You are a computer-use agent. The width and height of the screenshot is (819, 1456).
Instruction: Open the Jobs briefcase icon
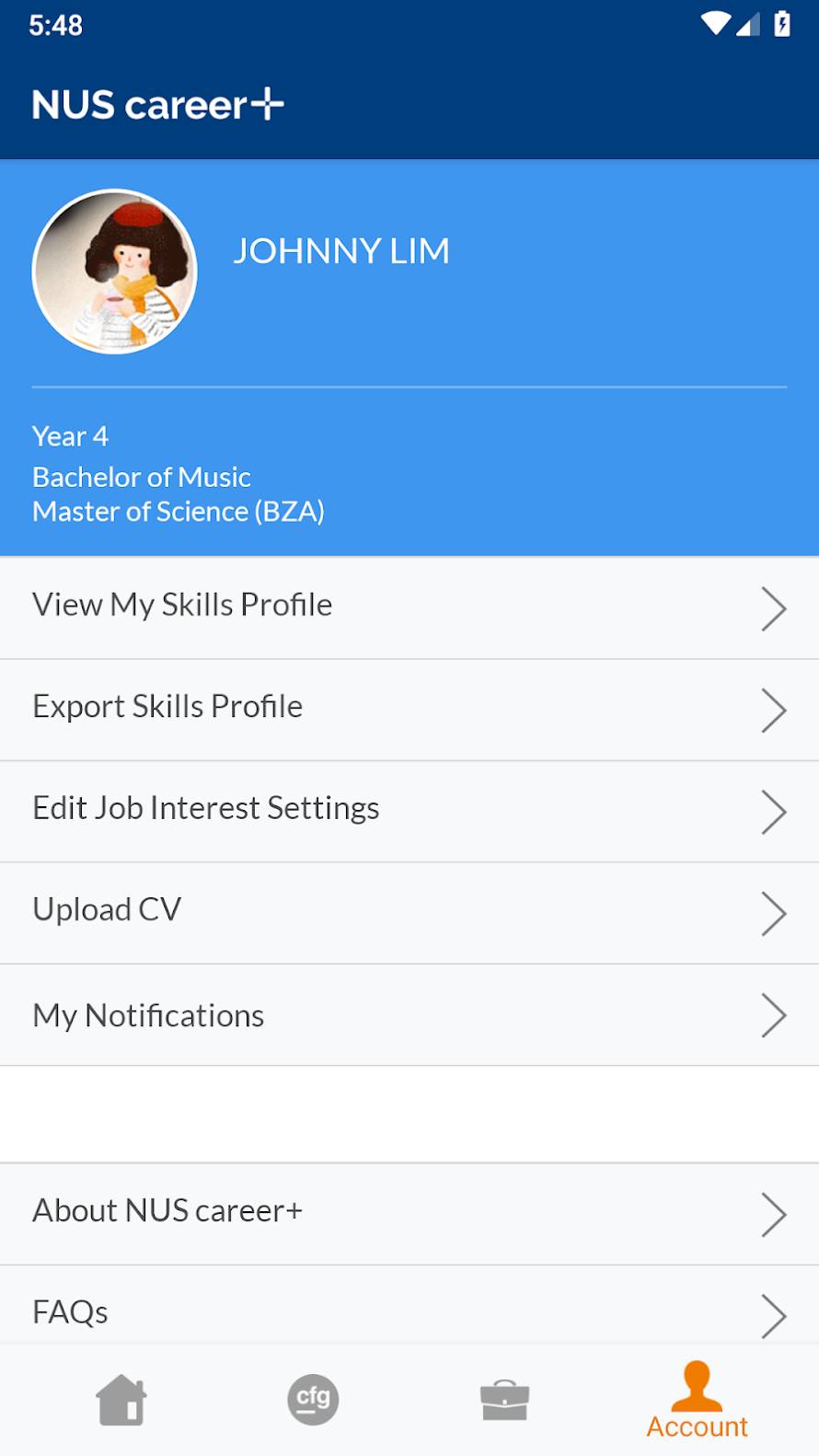[x=505, y=1400]
